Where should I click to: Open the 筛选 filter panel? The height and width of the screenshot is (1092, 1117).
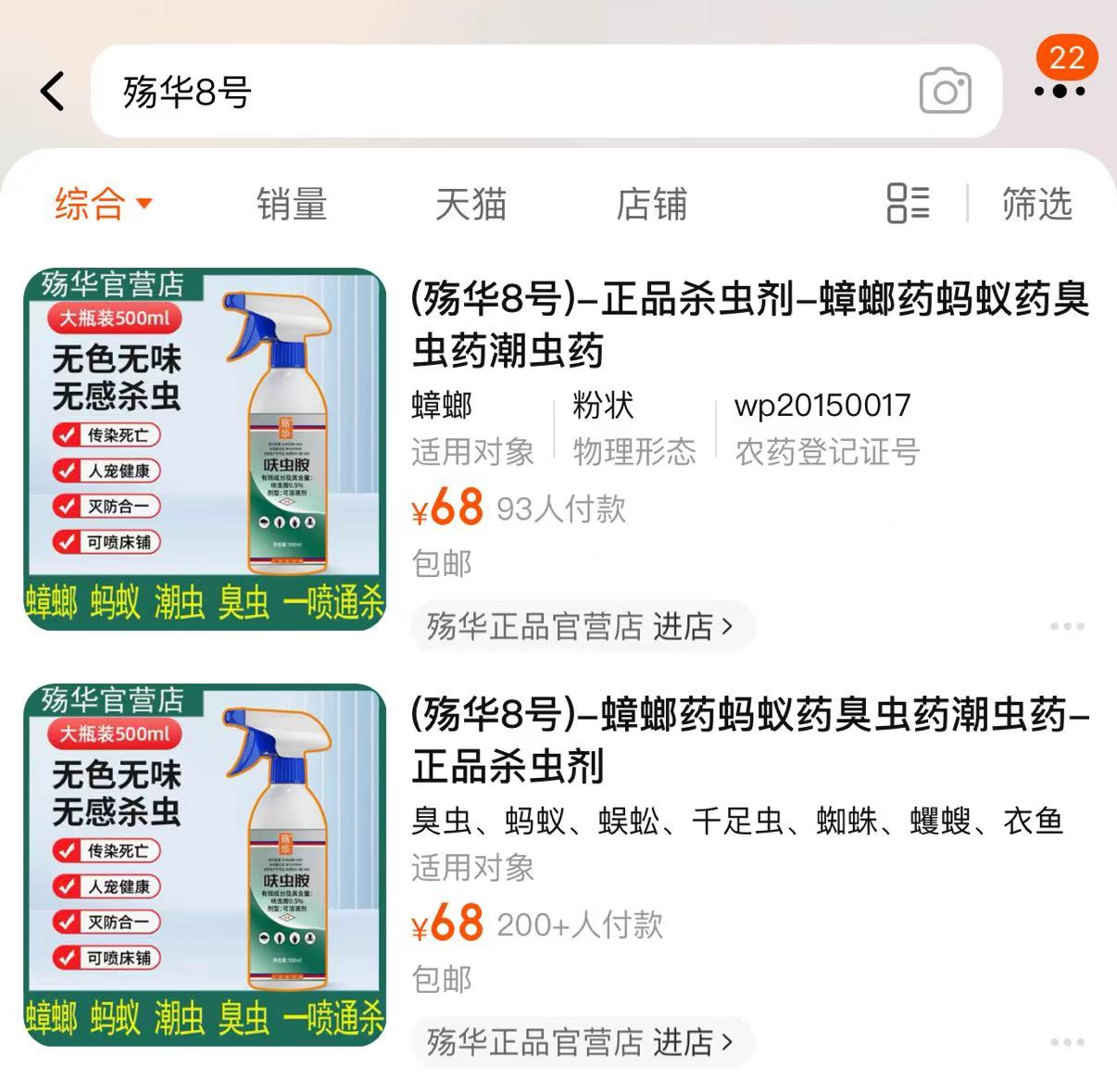click(1036, 204)
